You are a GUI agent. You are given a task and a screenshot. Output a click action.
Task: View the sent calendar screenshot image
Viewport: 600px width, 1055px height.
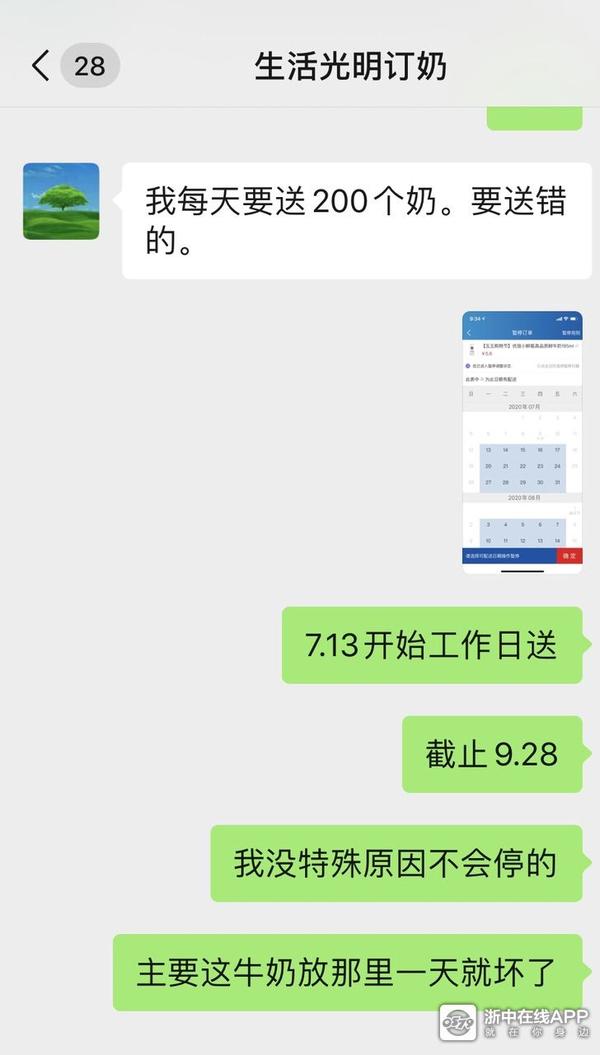tap(522, 442)
